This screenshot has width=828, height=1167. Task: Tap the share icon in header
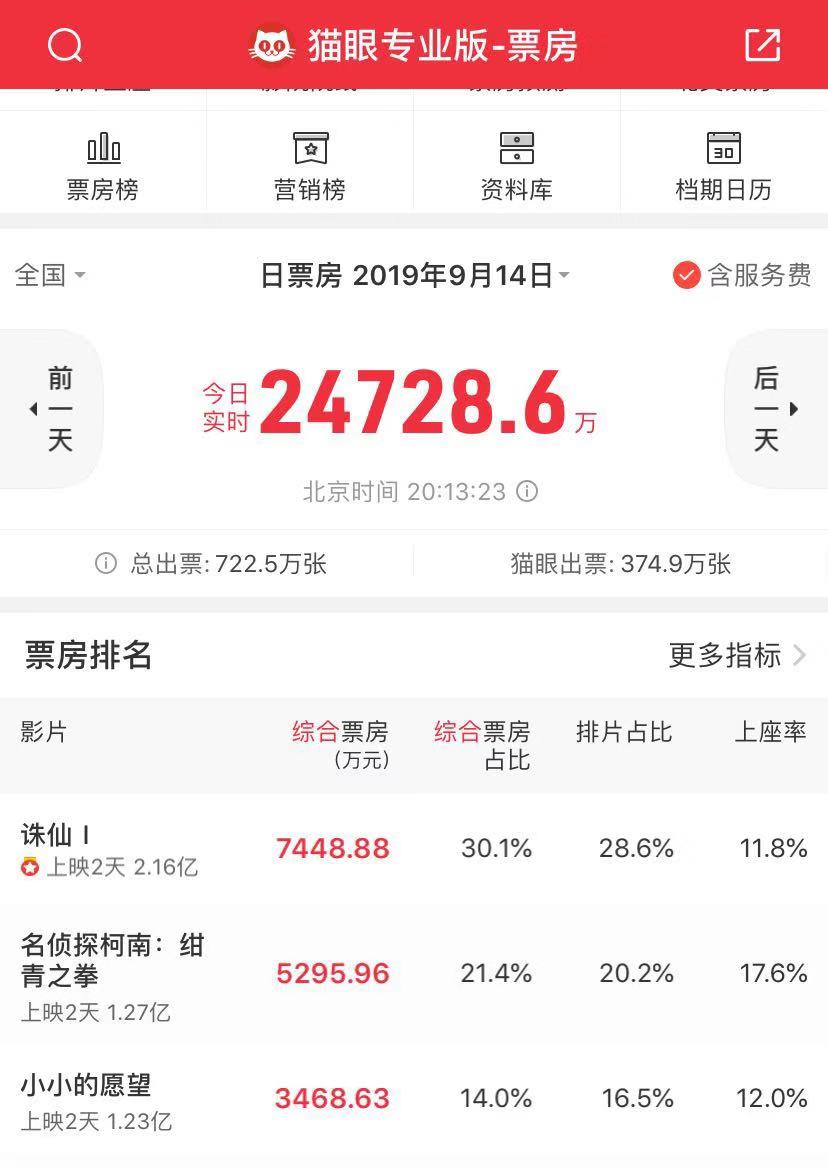762,45
